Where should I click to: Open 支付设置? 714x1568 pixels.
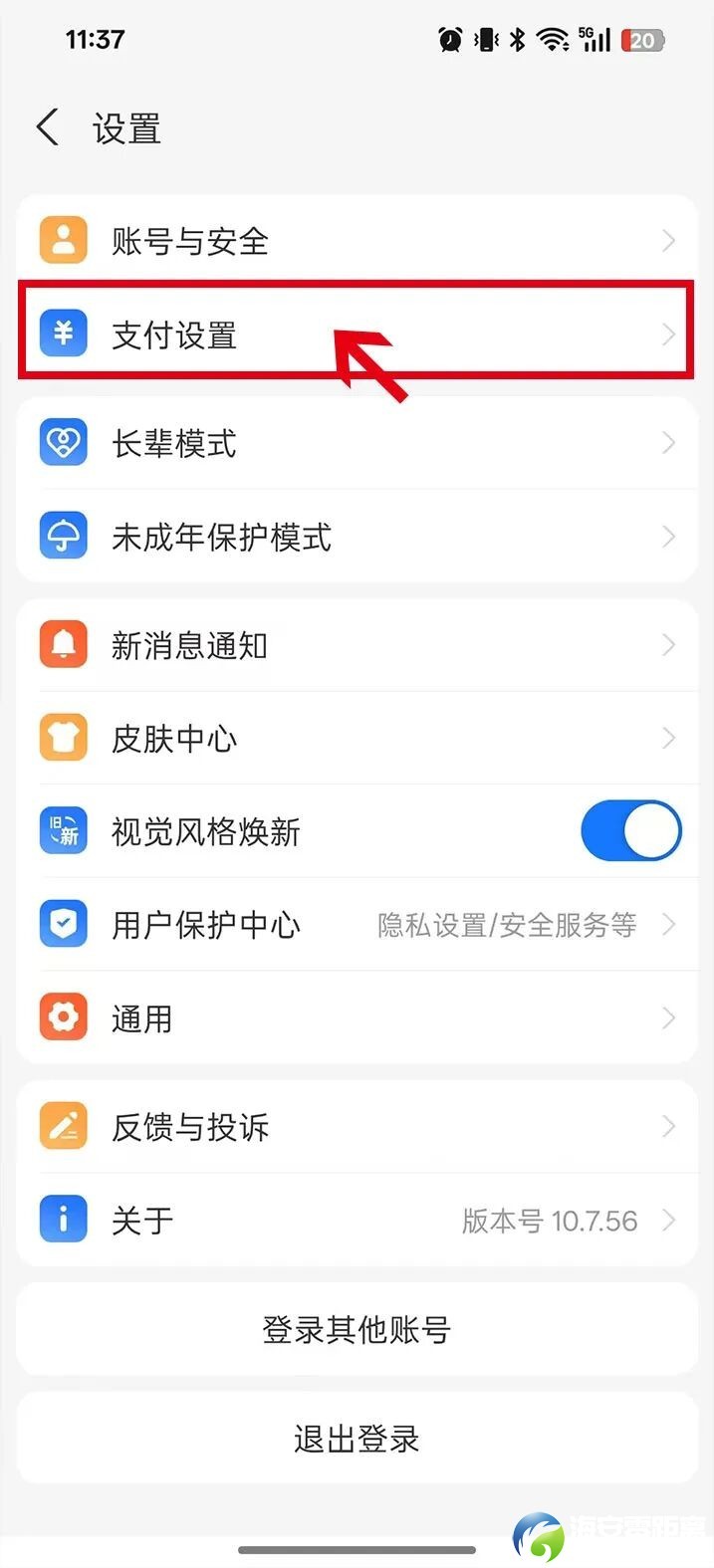[357, 335]
